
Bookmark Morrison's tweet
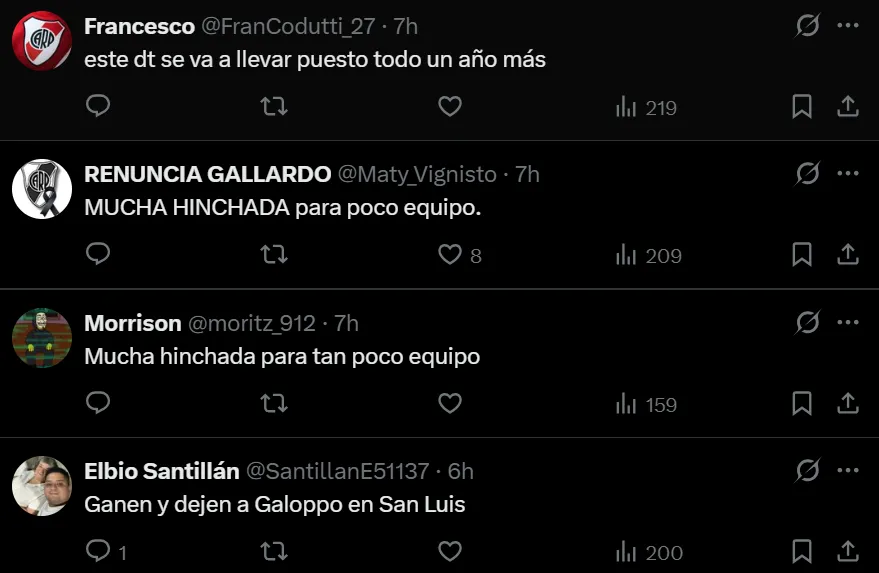point(802,403)
